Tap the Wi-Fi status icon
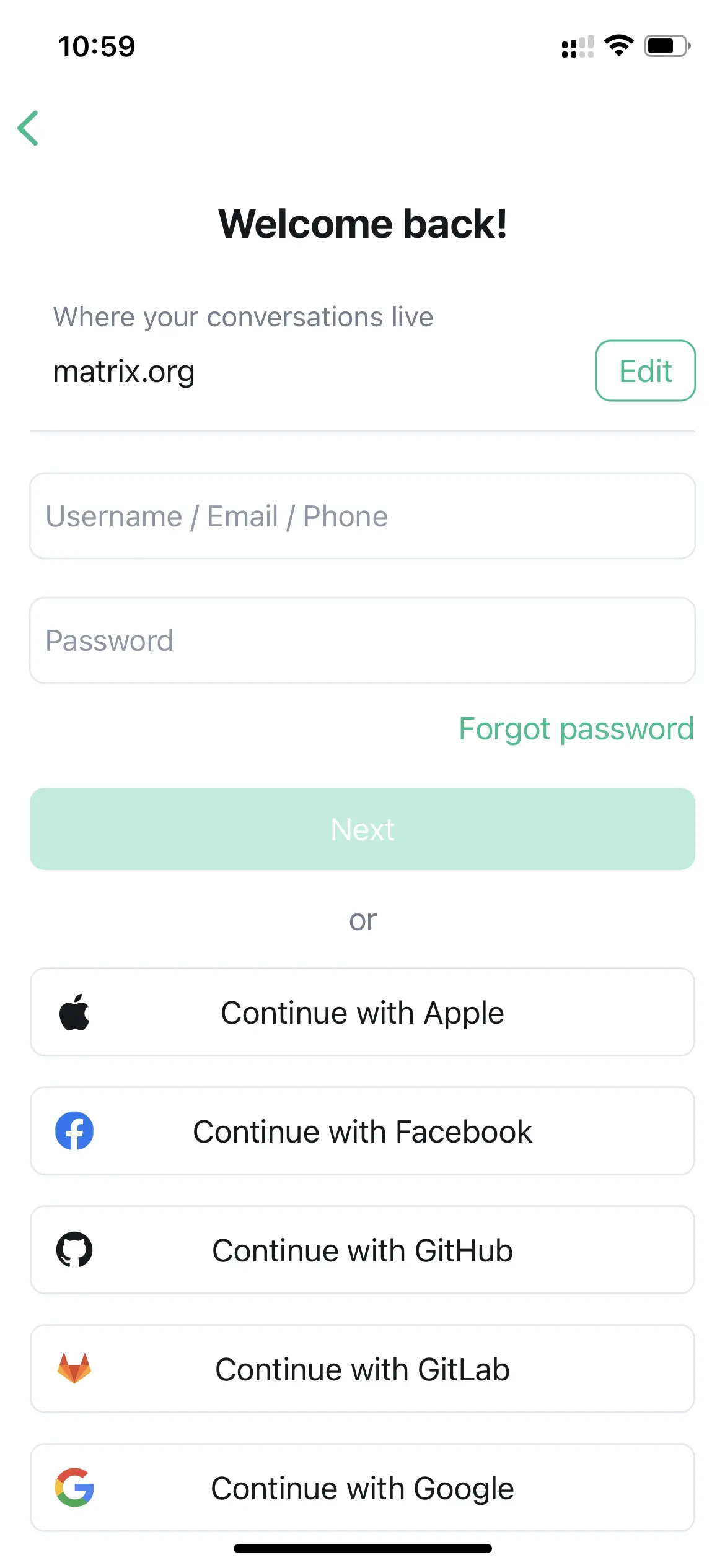Viewport: 725px width, 1568px height. [x=618, y=45]
